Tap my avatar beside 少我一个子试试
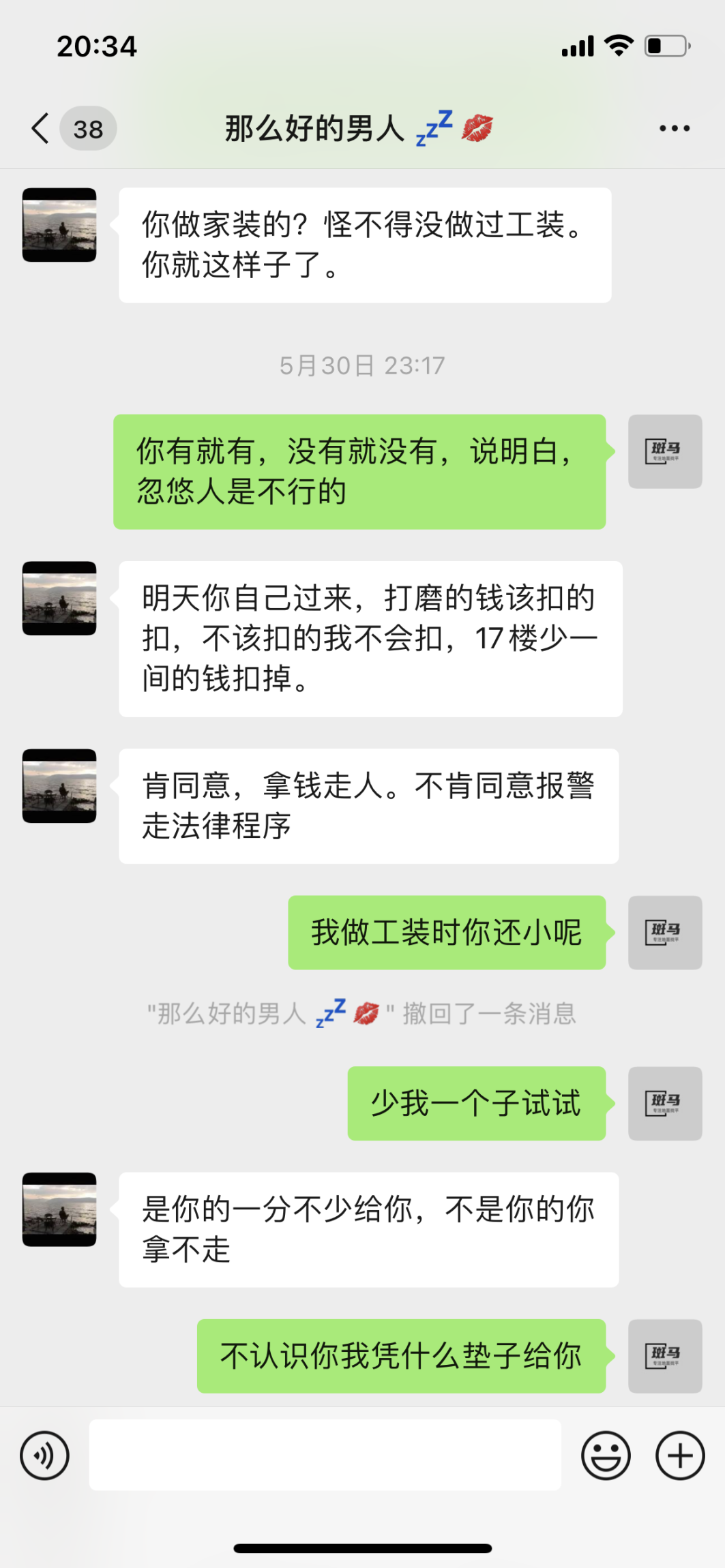This screenshot has width=725, height=1568. pos(664,1103)
